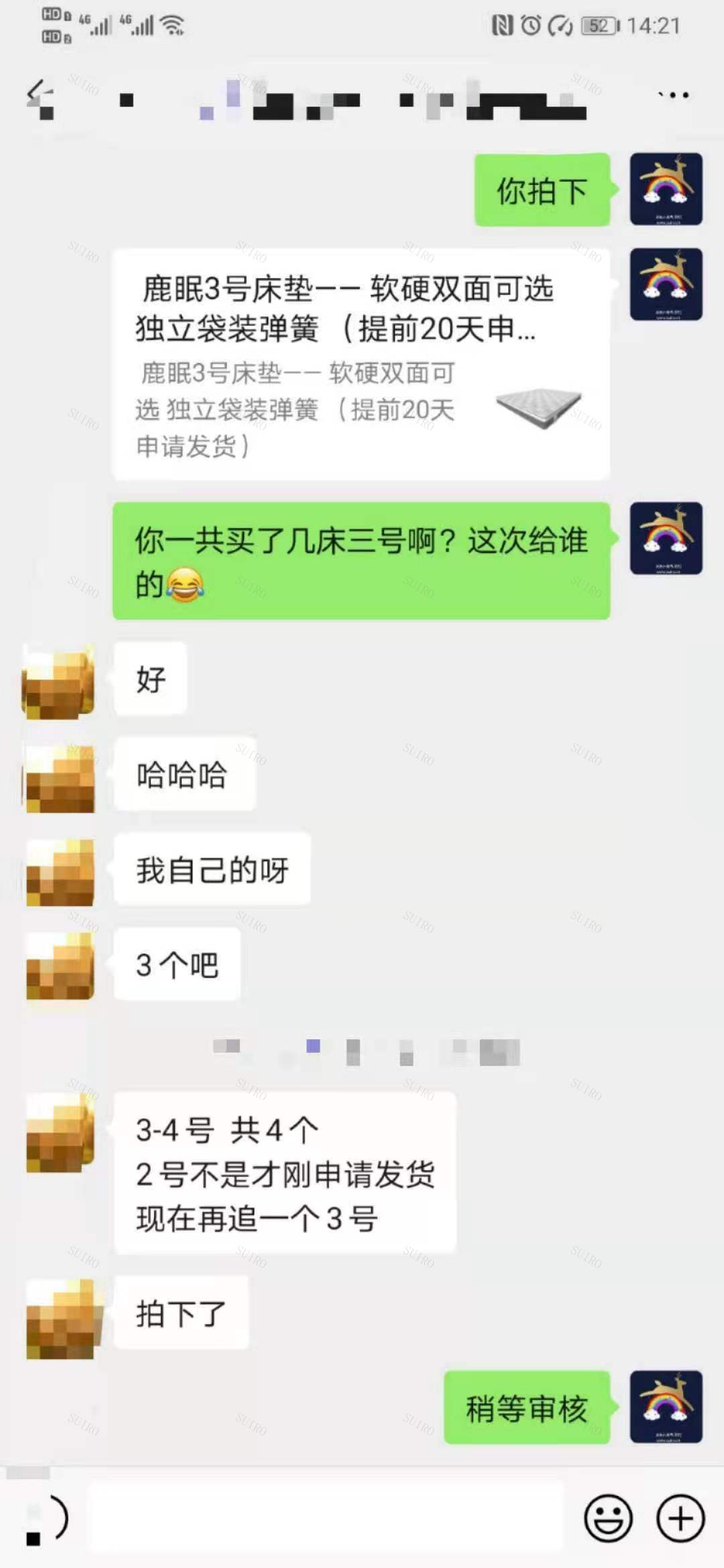Image resolution: width=724 pixels, height=1568 pixels.
Task: Switch to voice message input
Action: click(48, 1518)
